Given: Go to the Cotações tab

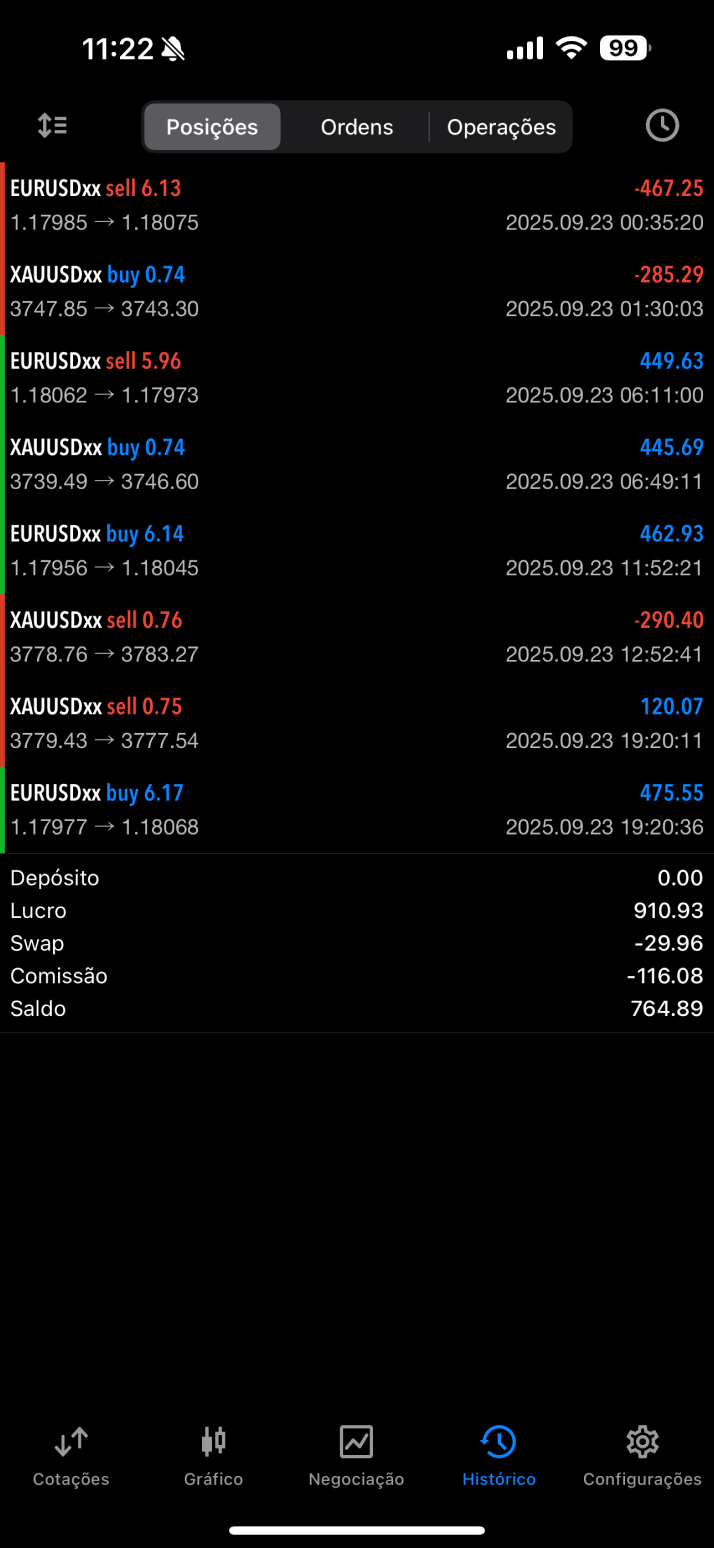Looking at the screenshot, I should (x=71, y=1456).
